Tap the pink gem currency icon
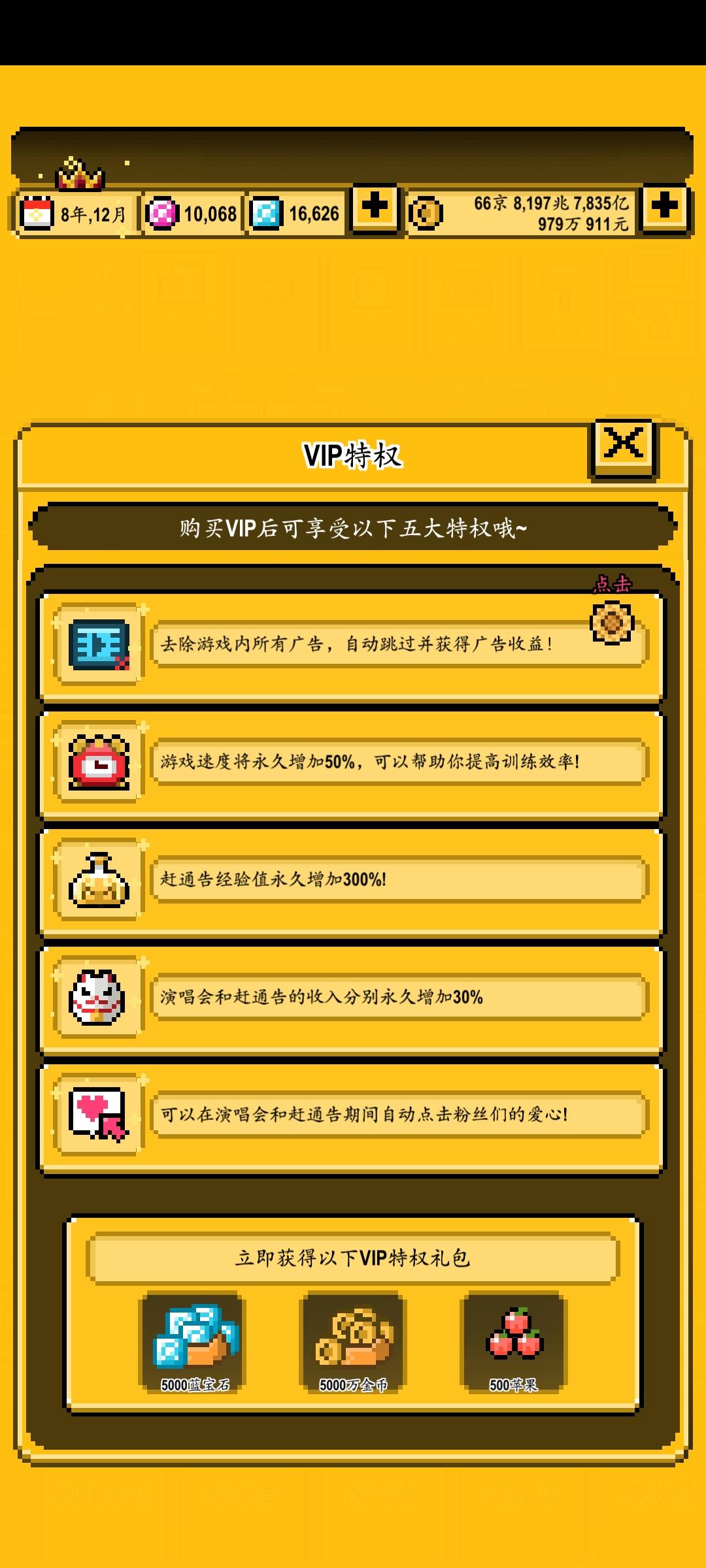Screen dimensions: 706x1568 tap(163, 212)
